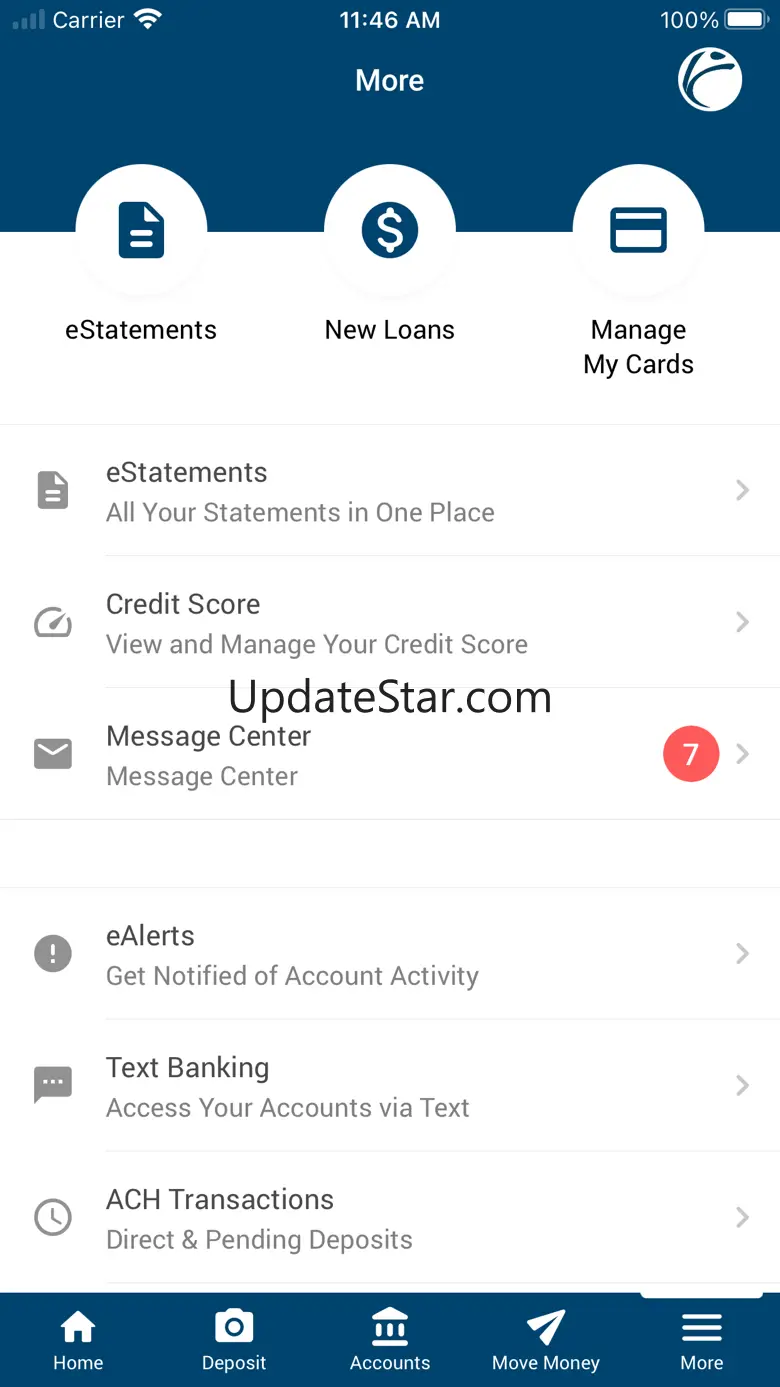Tap the profile logo icon in header

710,79
